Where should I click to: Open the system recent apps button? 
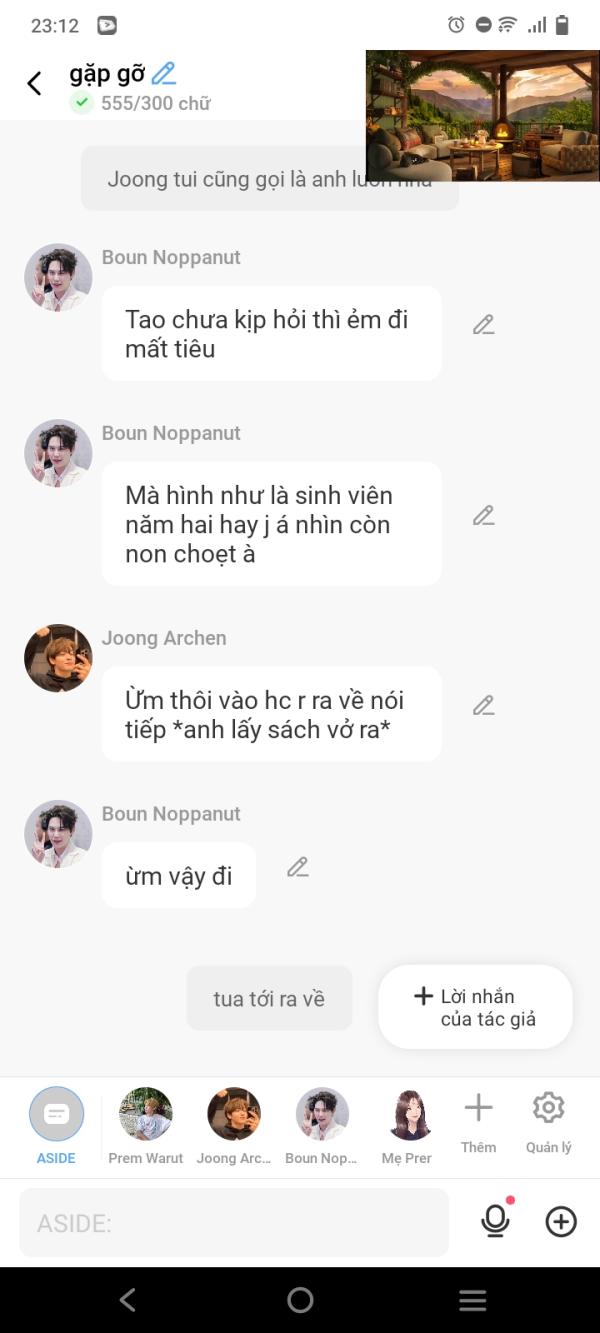pyautogui.click(x=472, y=1300)
